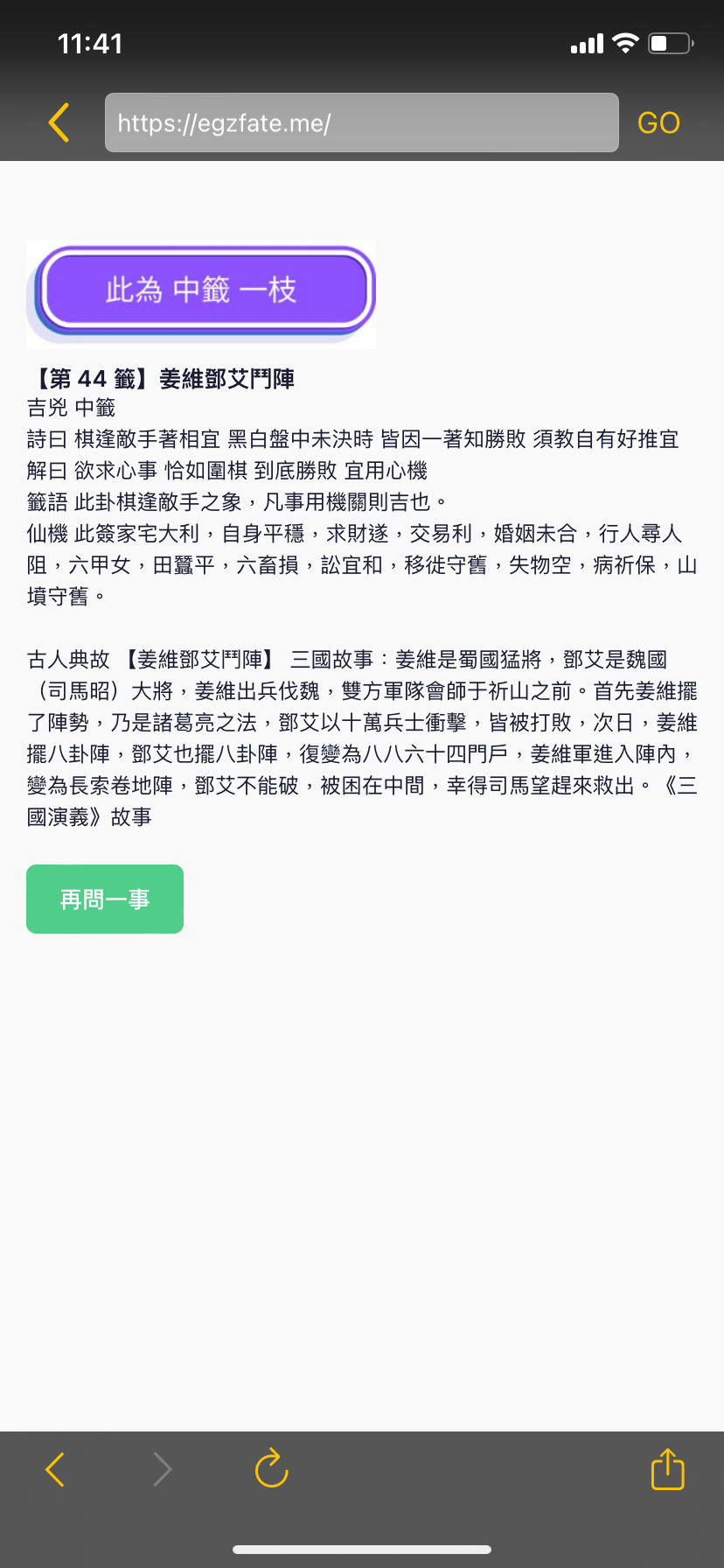This screenshot has width=724, height=1568.
Task: Tap the green 再問一事 button
Action: coord(105,899)
